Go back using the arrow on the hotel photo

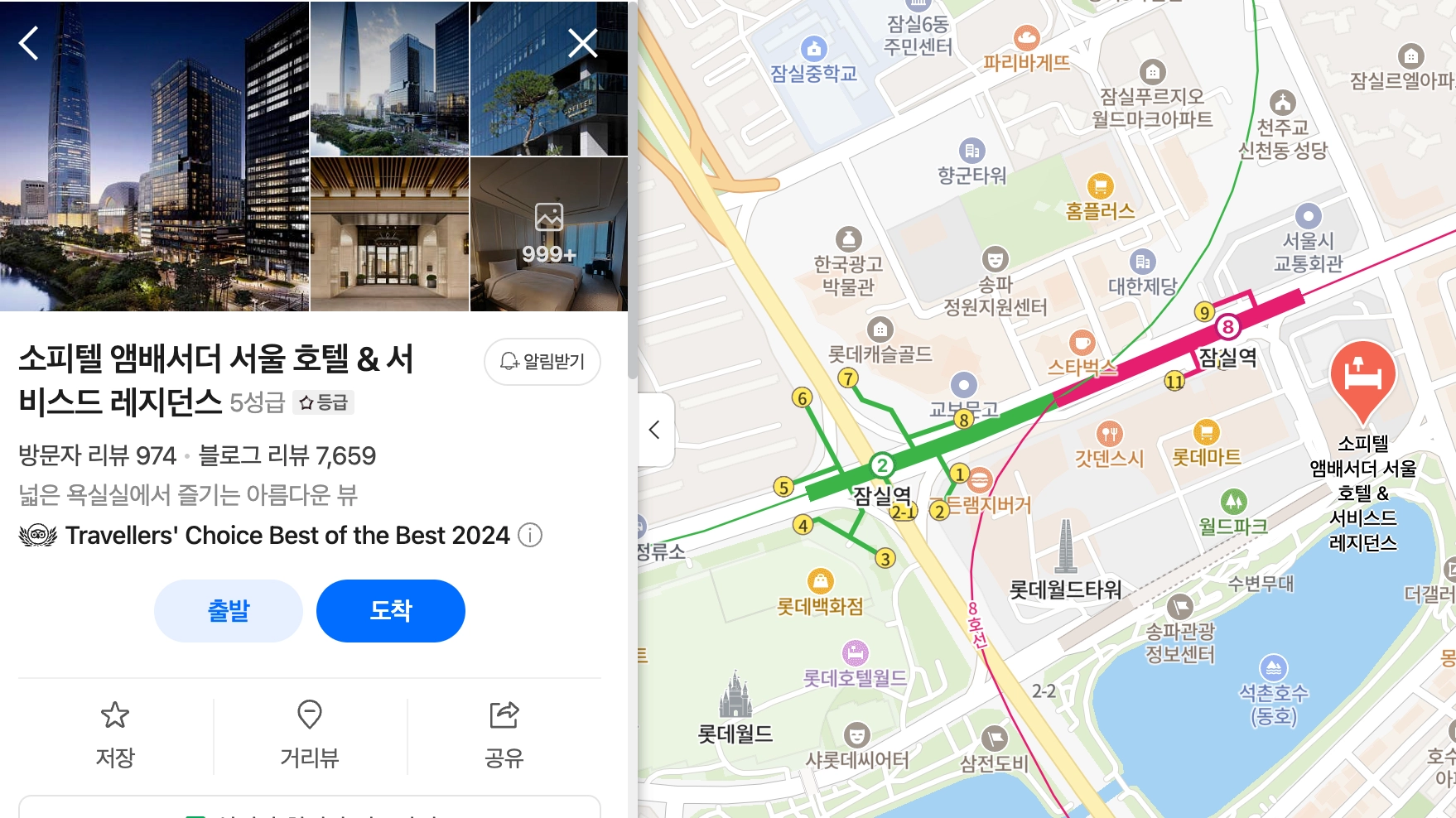click(x=29, y=43)
